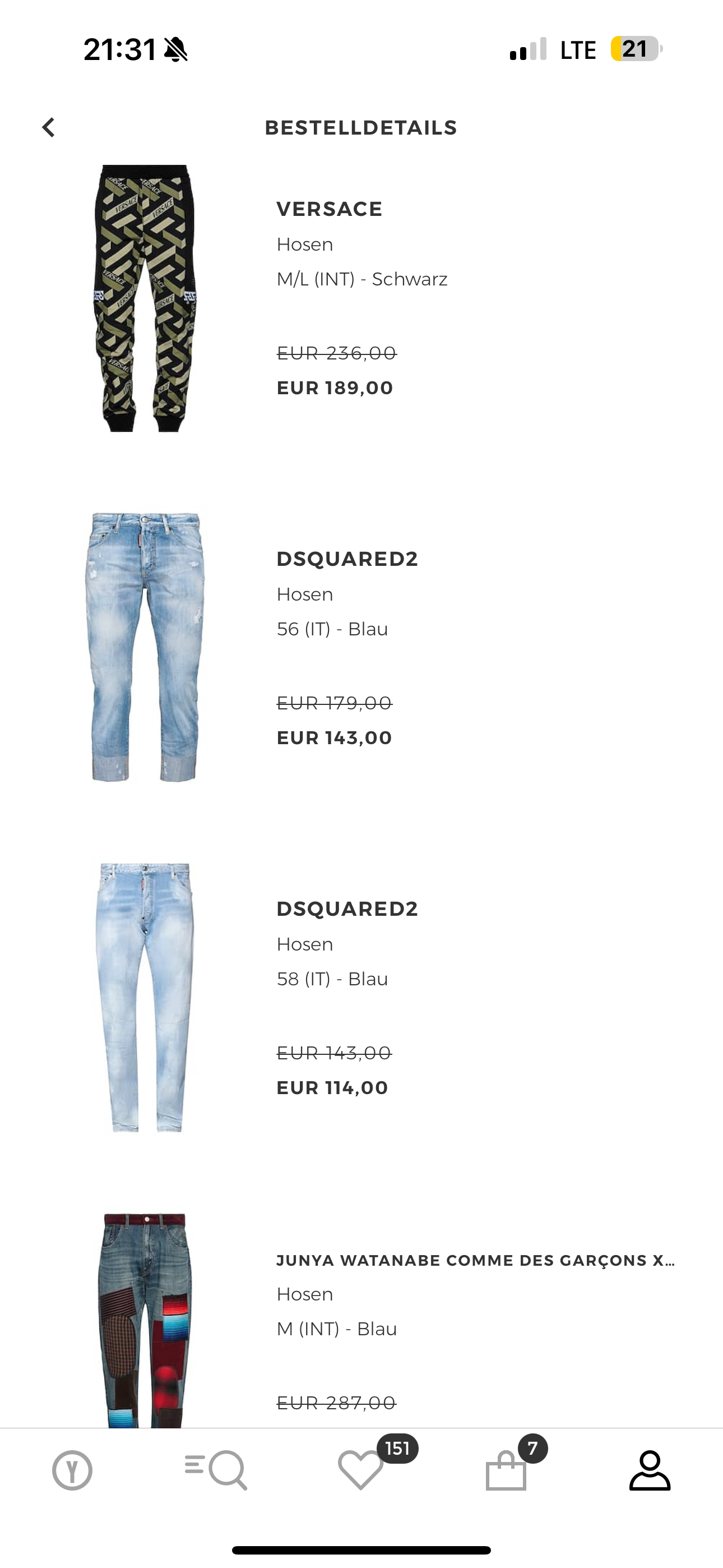Open the Dsquared2 58 (IT) jeans image
The height and width of the screenshot is (1568, 723).
[145, 997]
